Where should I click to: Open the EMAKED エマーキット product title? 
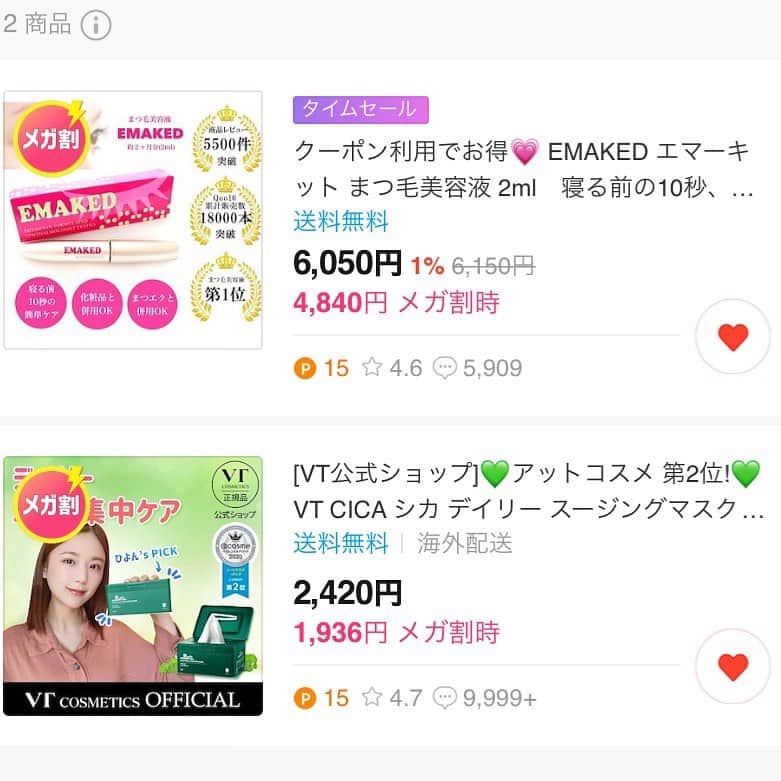tap(523, 169)
